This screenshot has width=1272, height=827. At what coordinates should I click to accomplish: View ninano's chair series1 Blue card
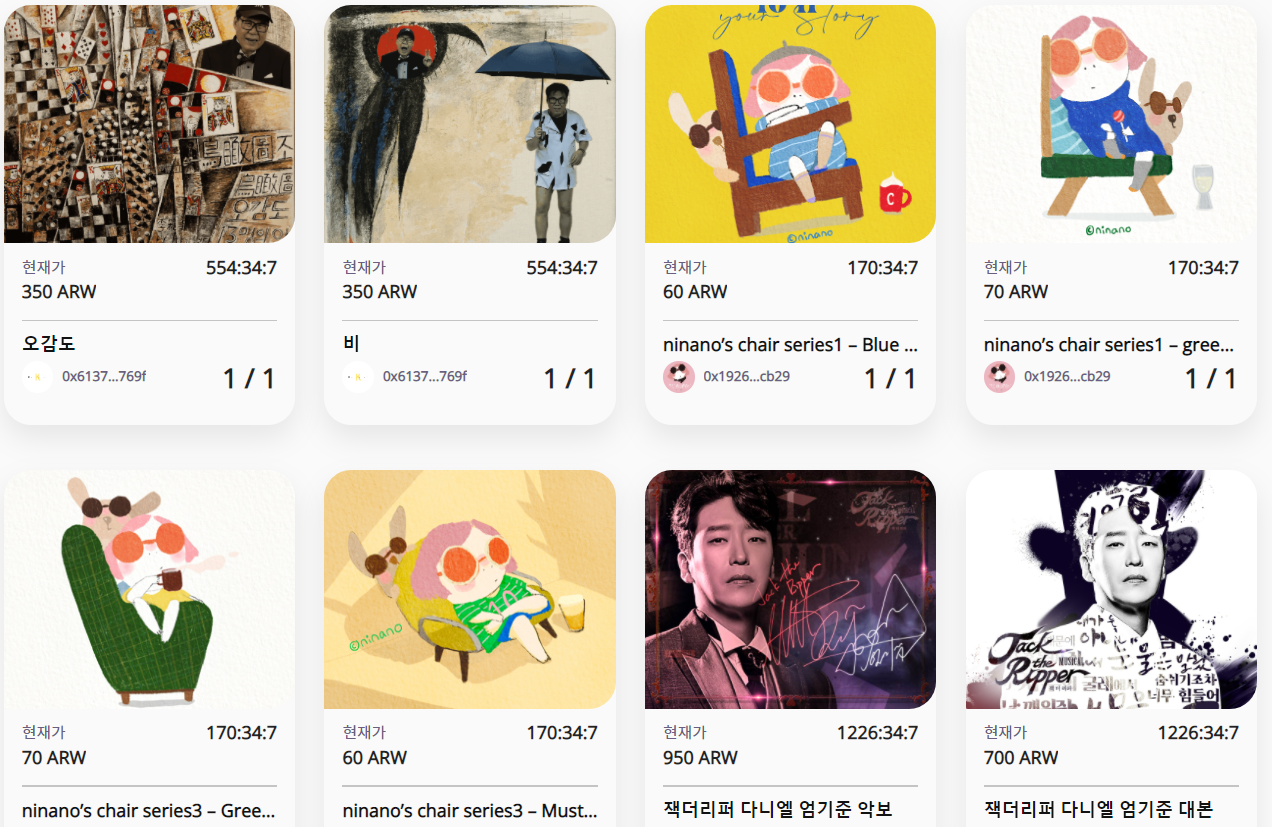(790, 125)
